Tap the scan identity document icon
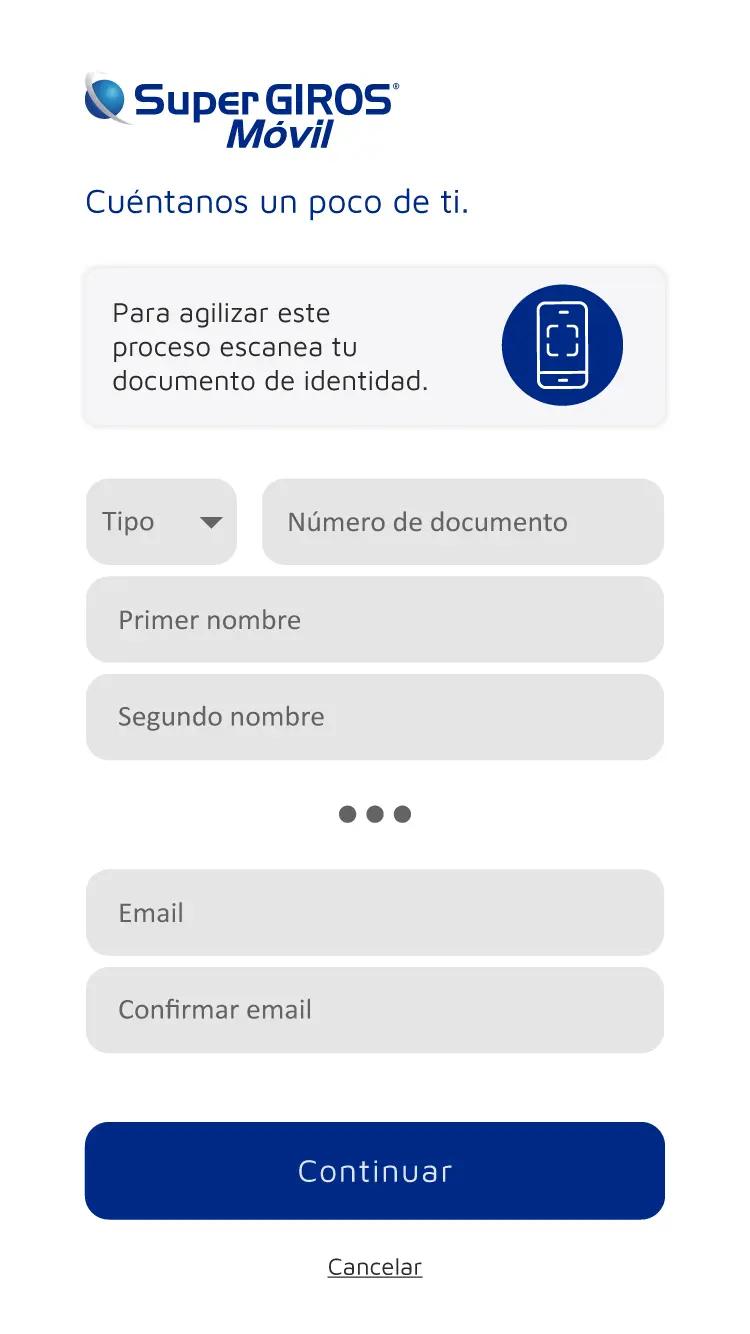 tap(562, 345)
